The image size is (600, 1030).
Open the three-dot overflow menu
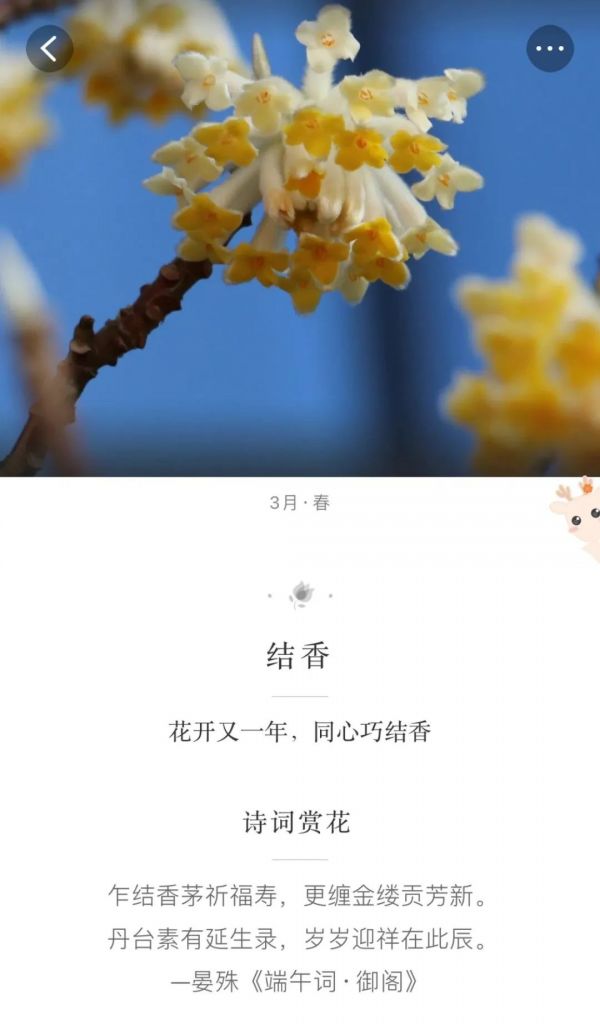[550, 48]
